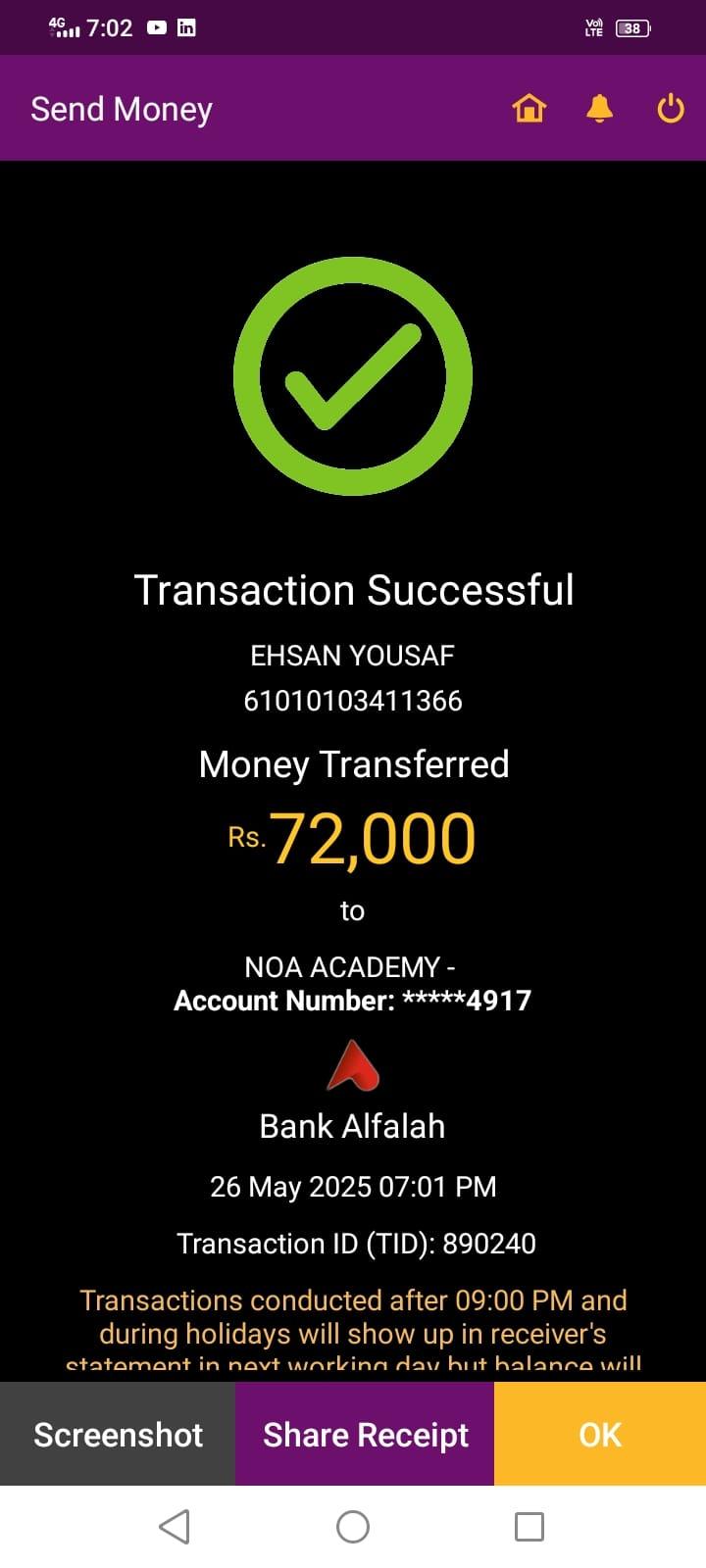
Task: Open the notifications bell
Action: [x=599, y=108]
